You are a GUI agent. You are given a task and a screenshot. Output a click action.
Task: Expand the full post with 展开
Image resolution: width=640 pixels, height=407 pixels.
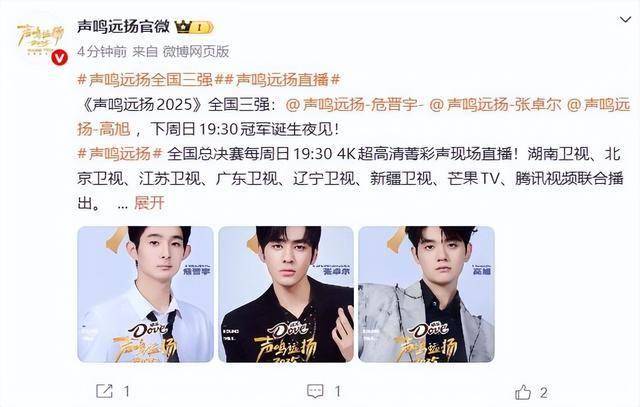tap(148, 203)
